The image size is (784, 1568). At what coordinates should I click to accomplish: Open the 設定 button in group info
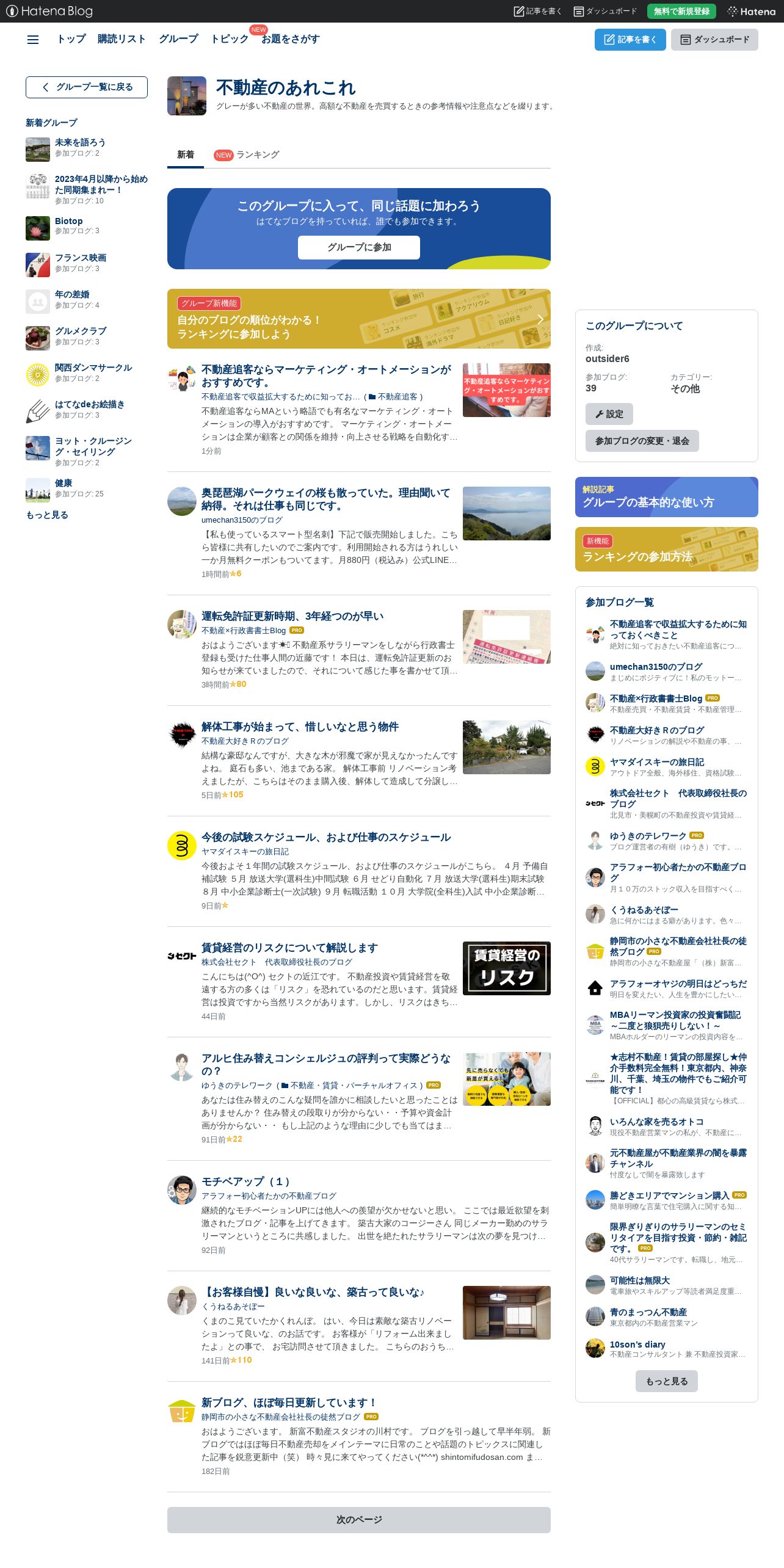pyautogui.click(x=609, y=414)
